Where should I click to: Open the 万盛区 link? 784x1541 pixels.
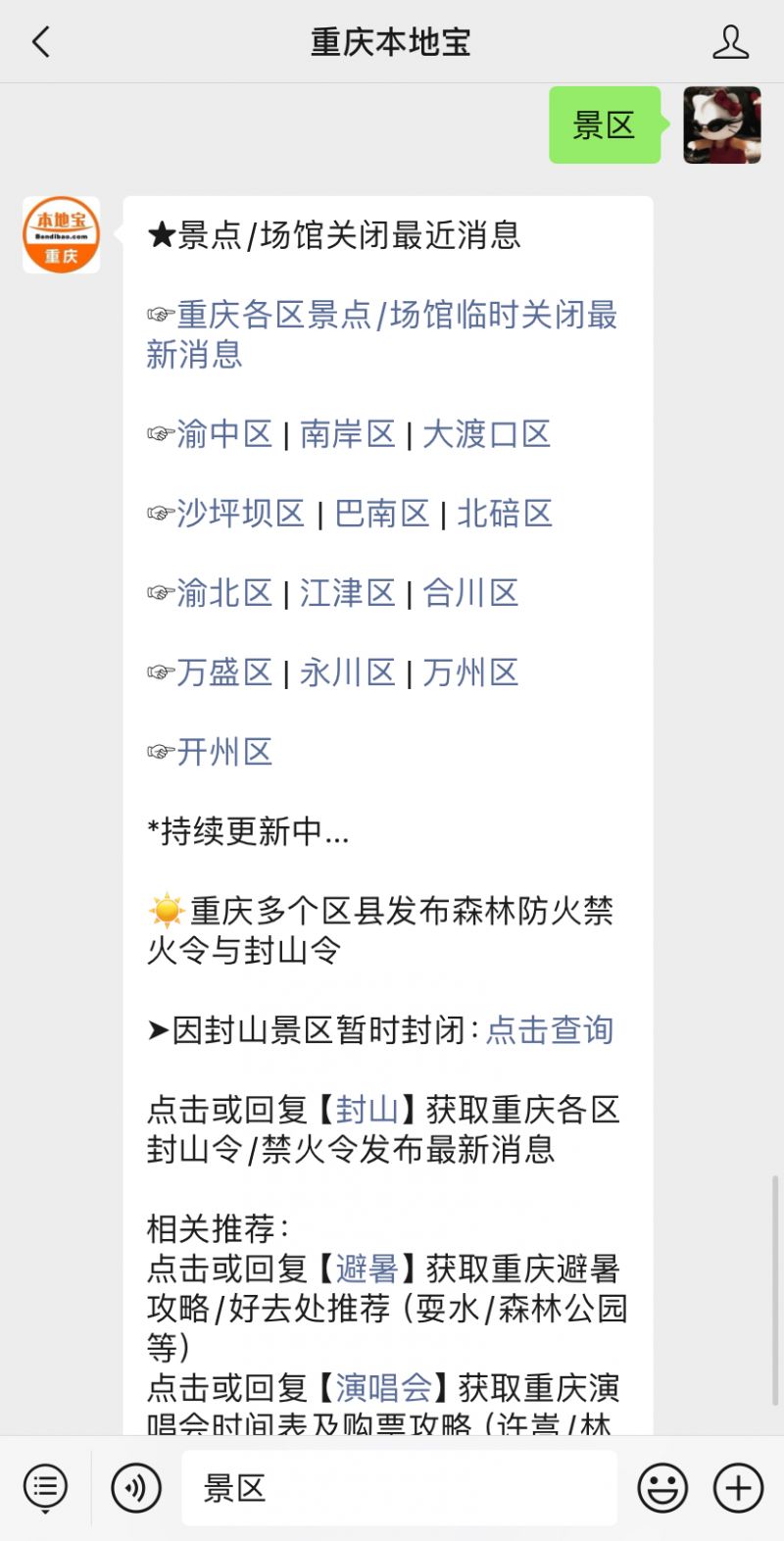224,672
